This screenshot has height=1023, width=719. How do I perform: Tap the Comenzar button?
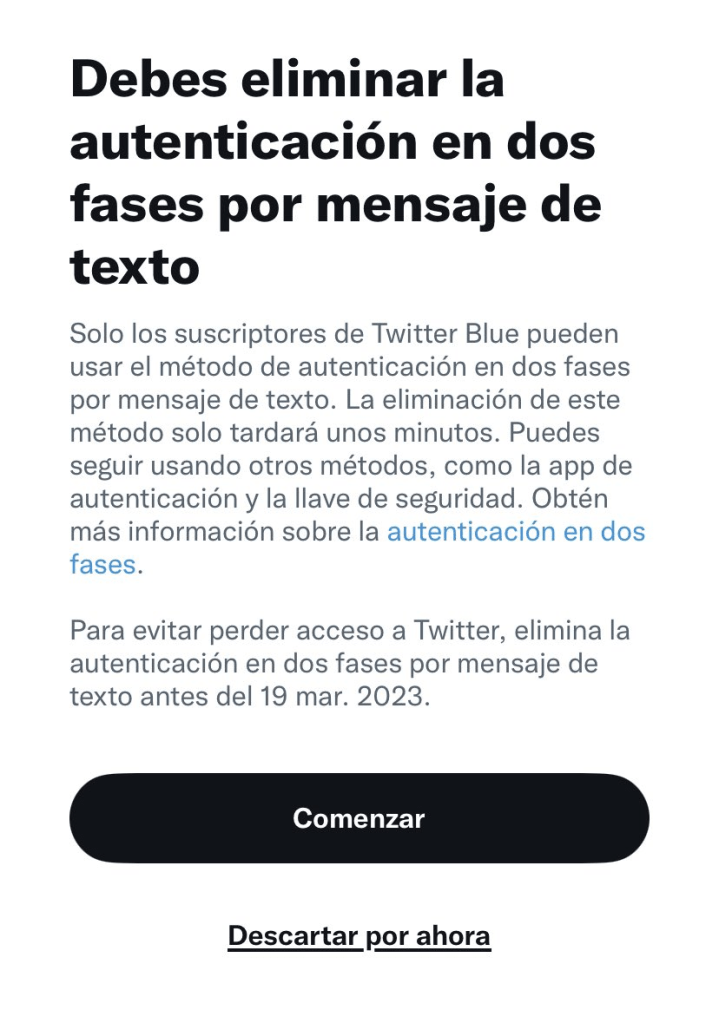pyautogui.click(x=359, y=818)
